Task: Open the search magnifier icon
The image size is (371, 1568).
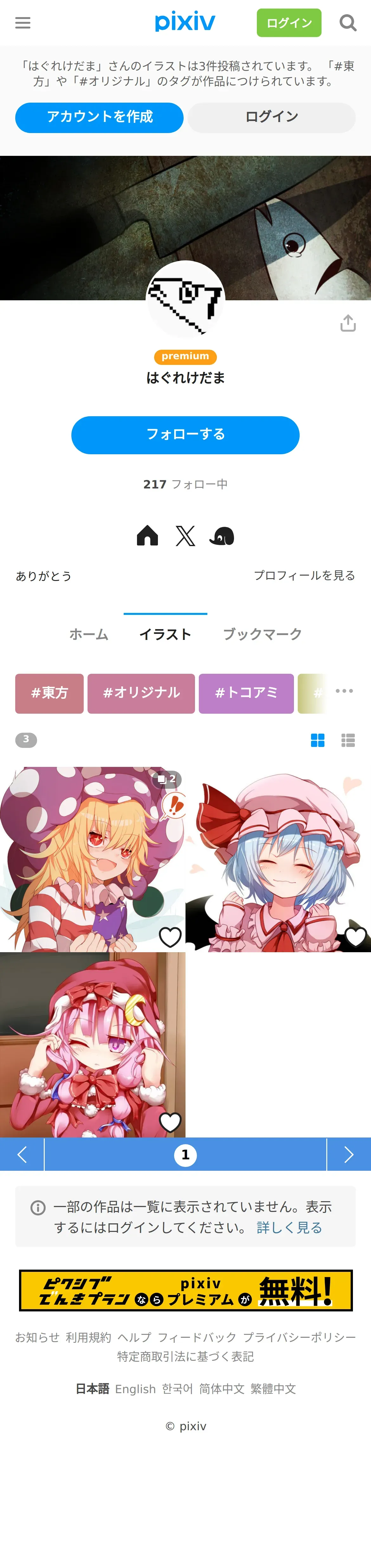Action: [x=348, y=23]
